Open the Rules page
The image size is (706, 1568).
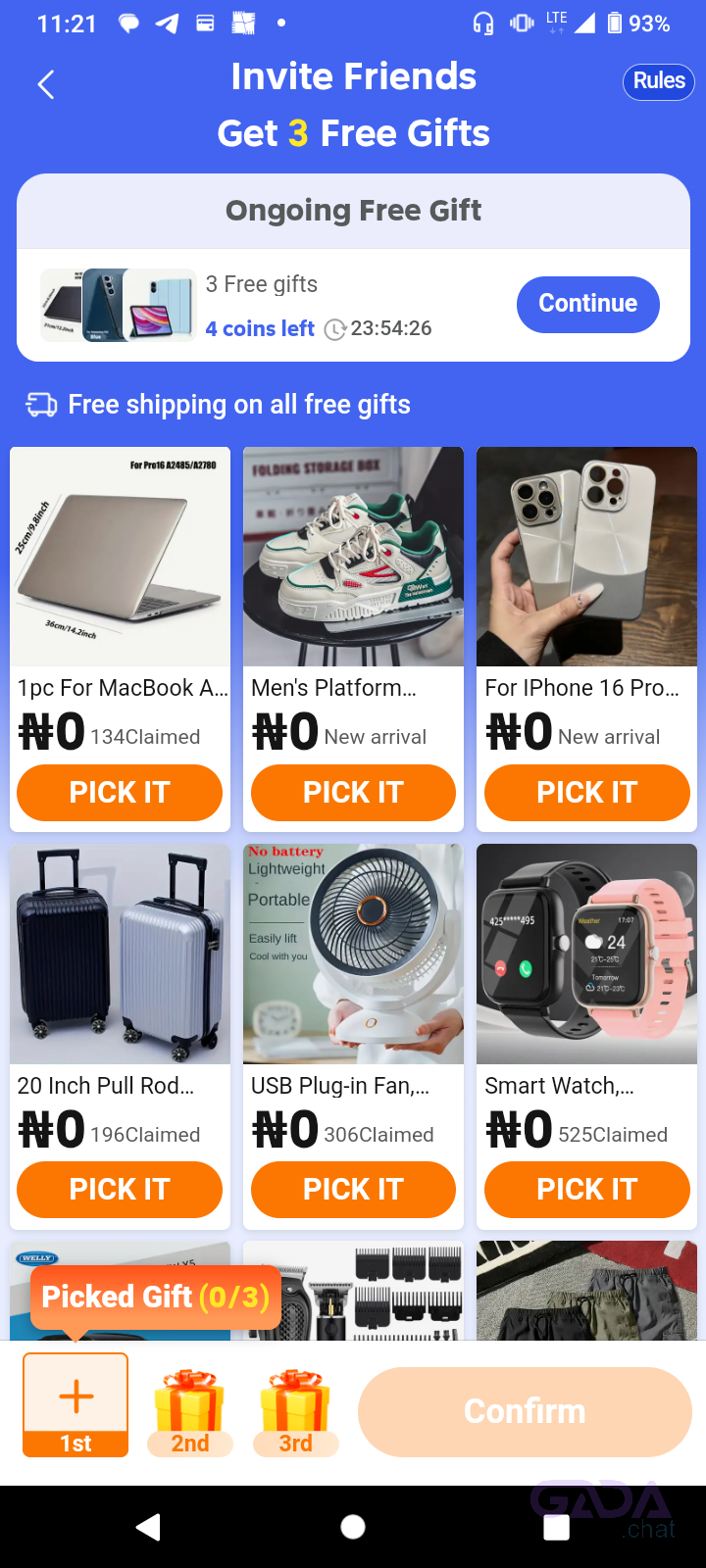(x=658, y=81)
